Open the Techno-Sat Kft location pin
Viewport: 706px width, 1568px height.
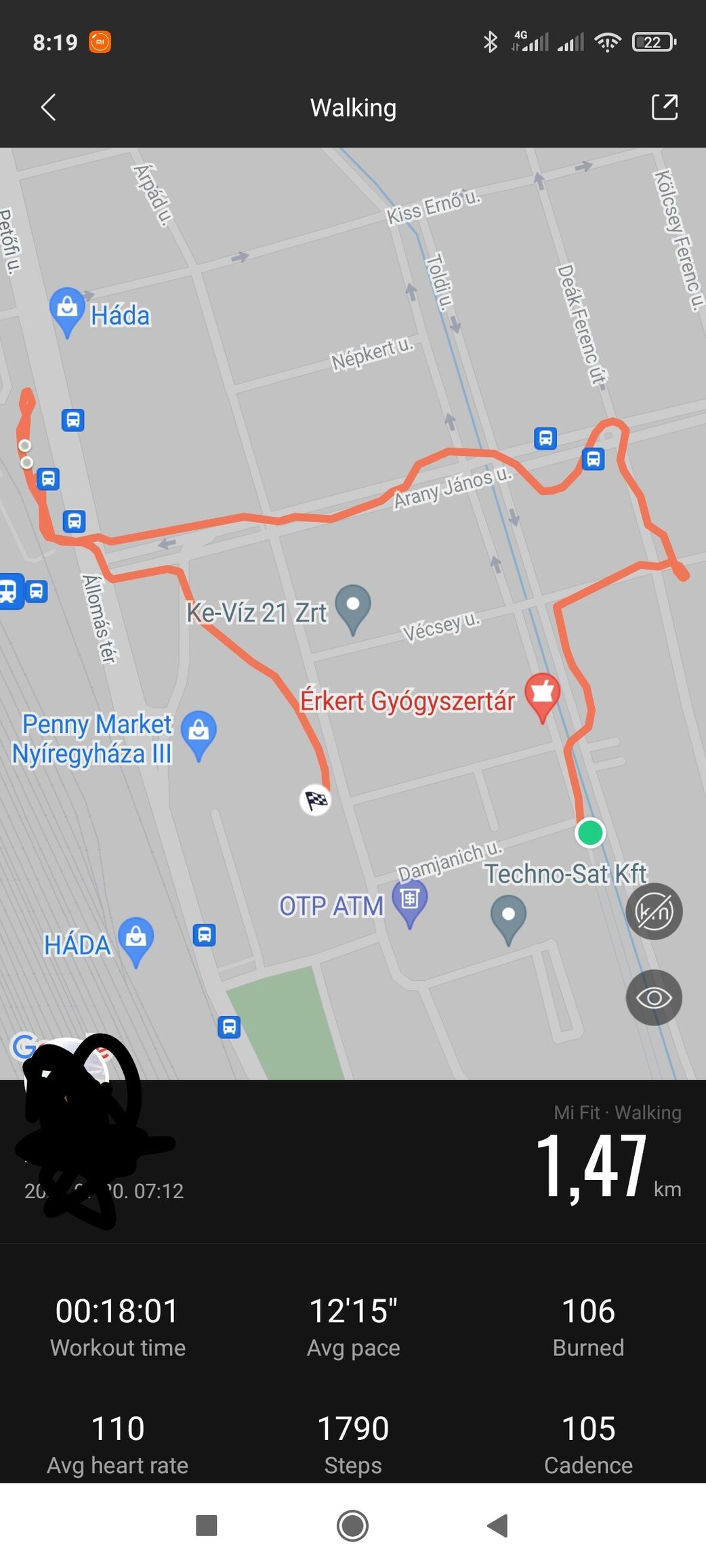click(x=508, y=916)
